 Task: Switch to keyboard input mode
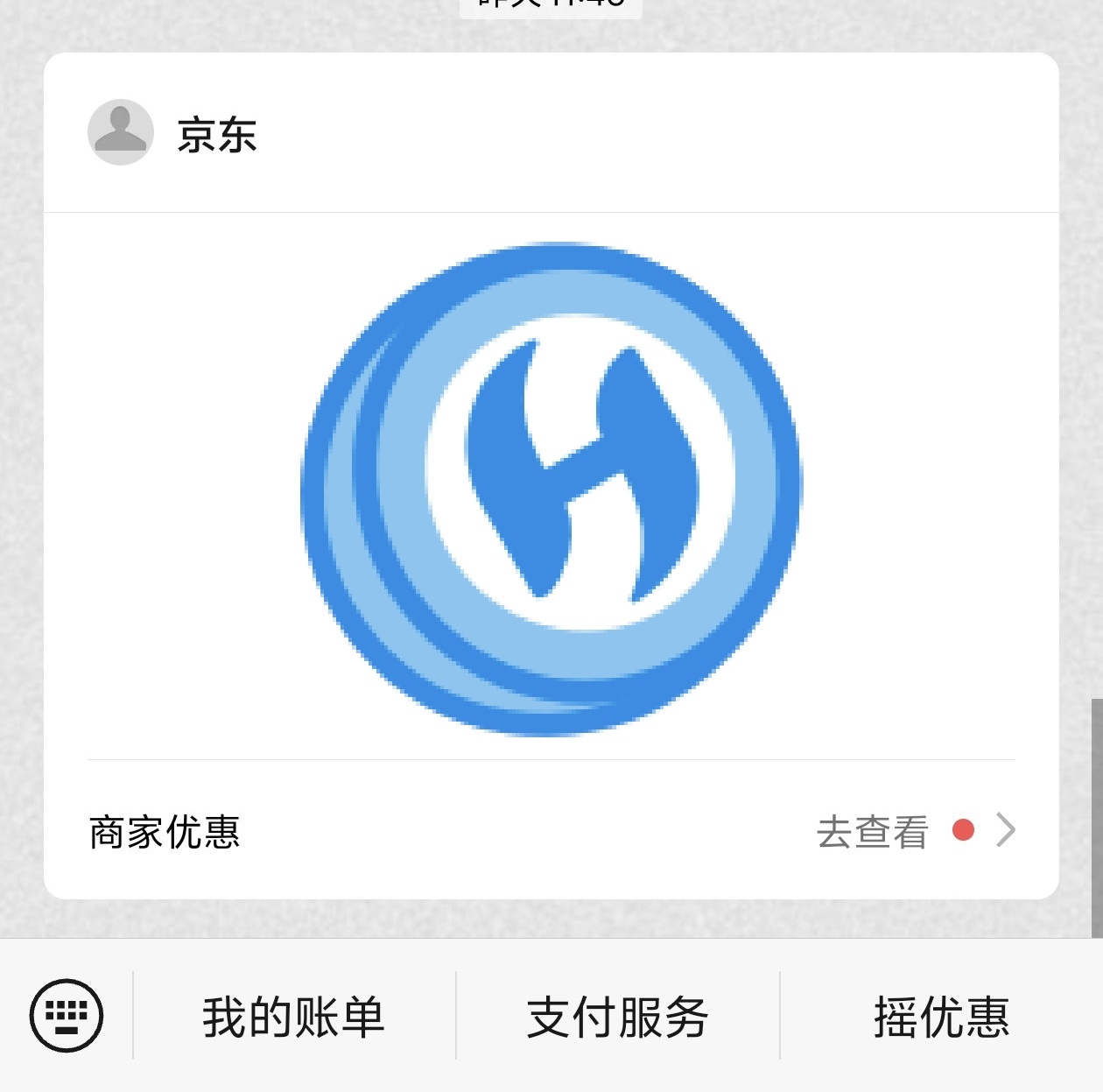click(x=67, y=1016)
